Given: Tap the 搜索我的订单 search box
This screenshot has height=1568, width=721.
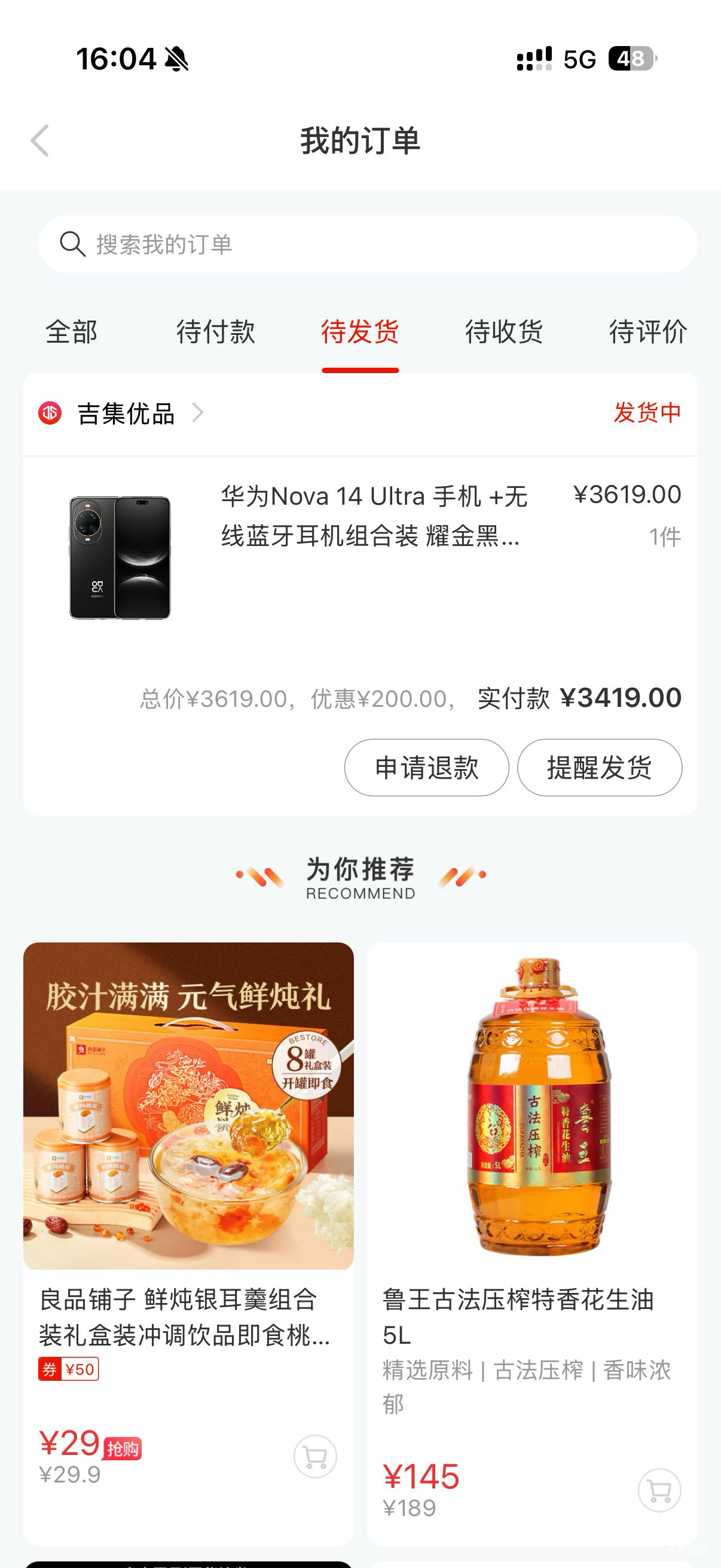Looking at the screenshot, I should tap(368, 244).
